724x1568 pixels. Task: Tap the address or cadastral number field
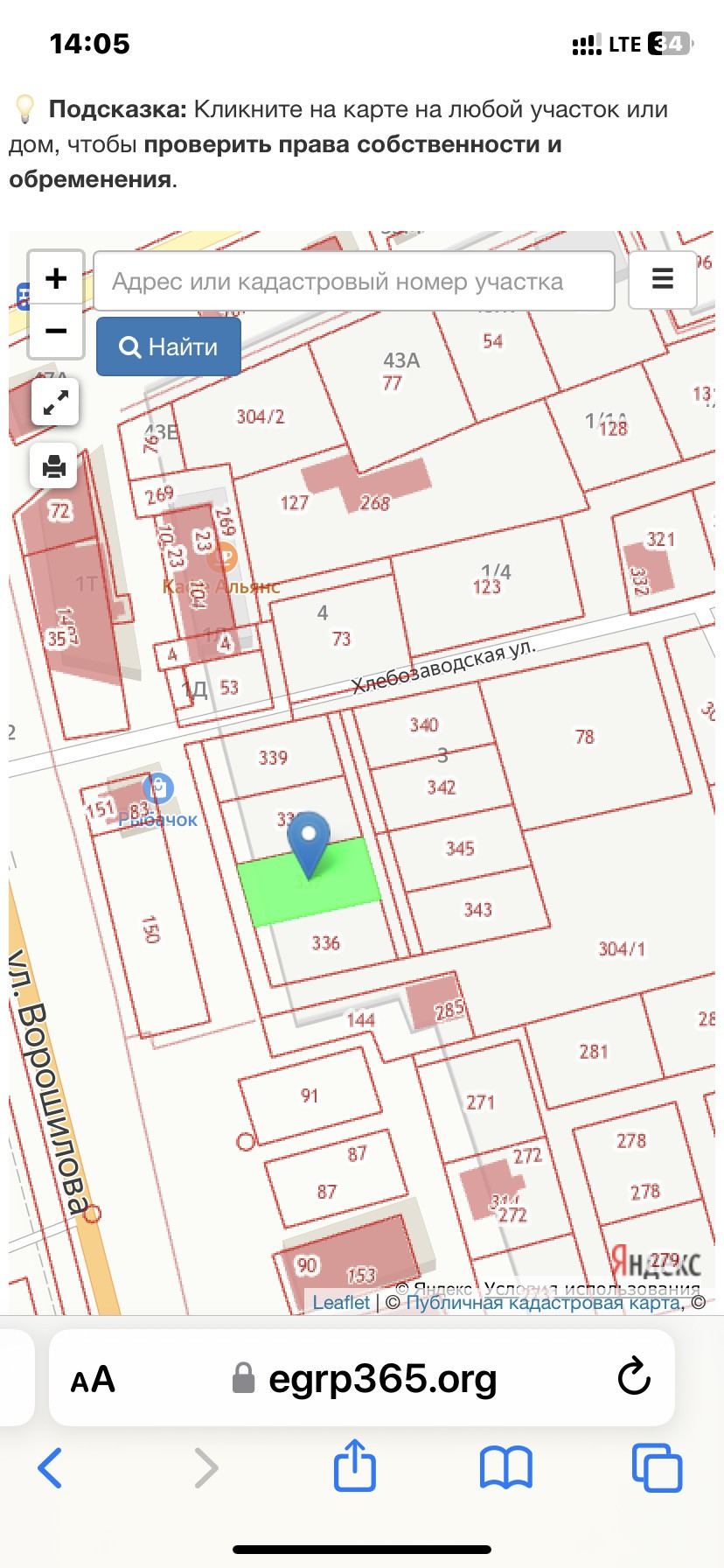(x=354, y=281)
